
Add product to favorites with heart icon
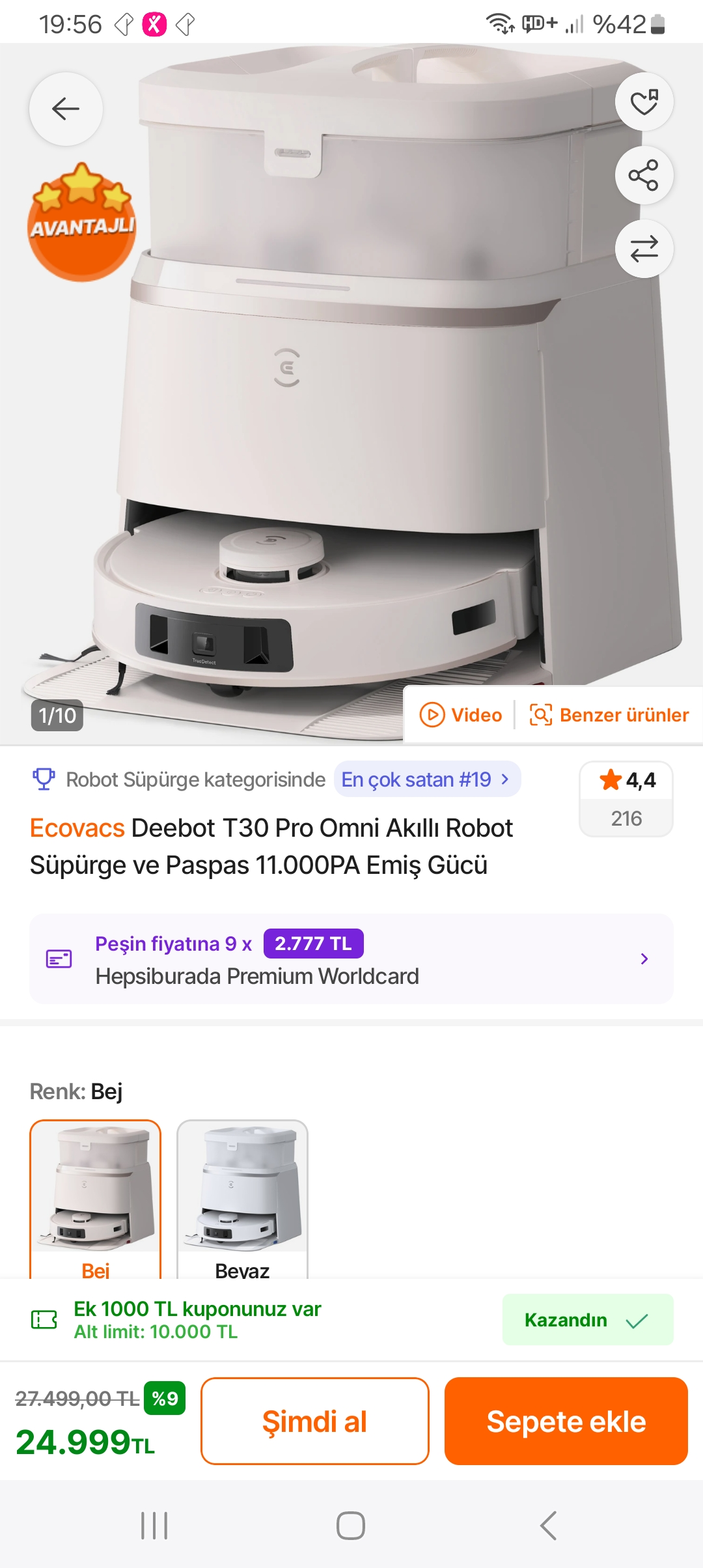[644, 102]
